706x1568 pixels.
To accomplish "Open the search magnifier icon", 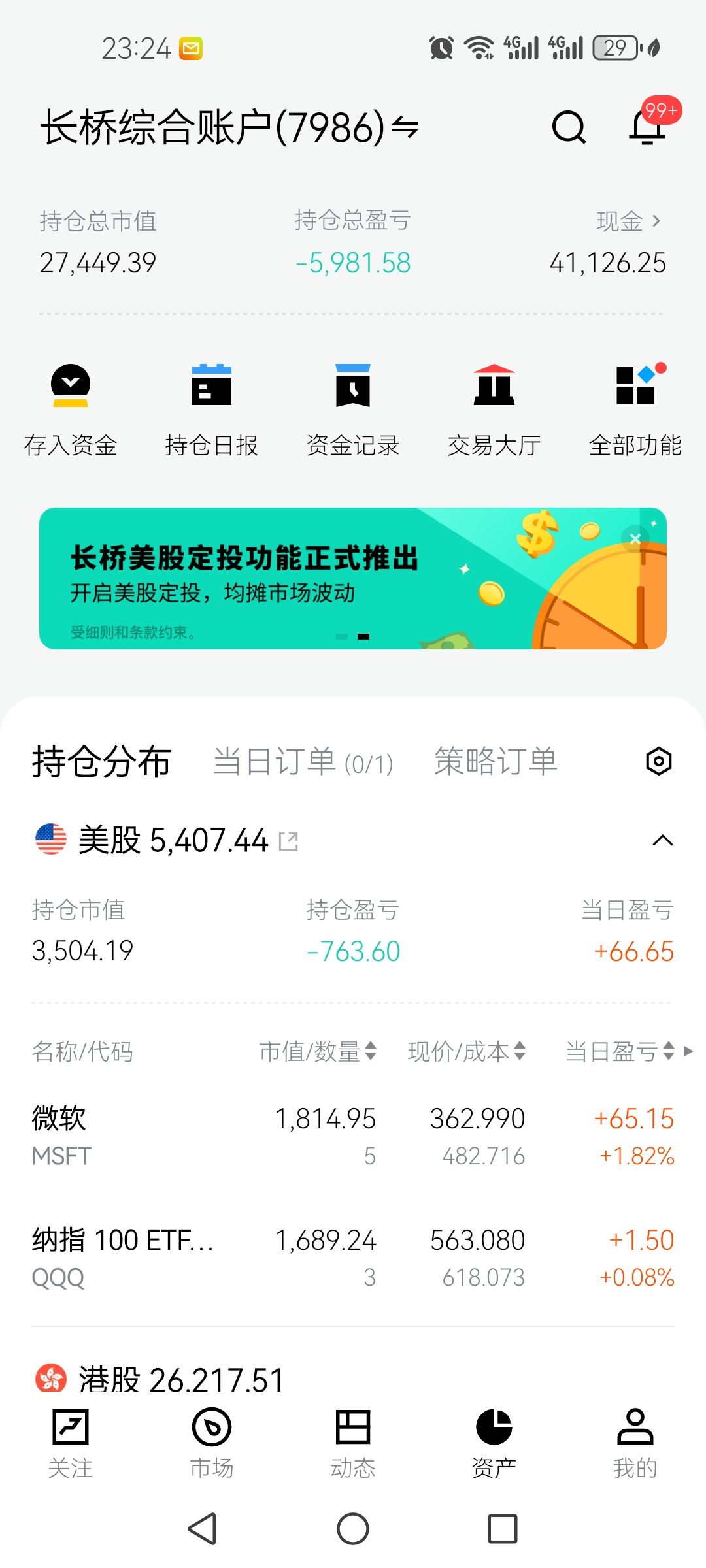I will 569,127.
